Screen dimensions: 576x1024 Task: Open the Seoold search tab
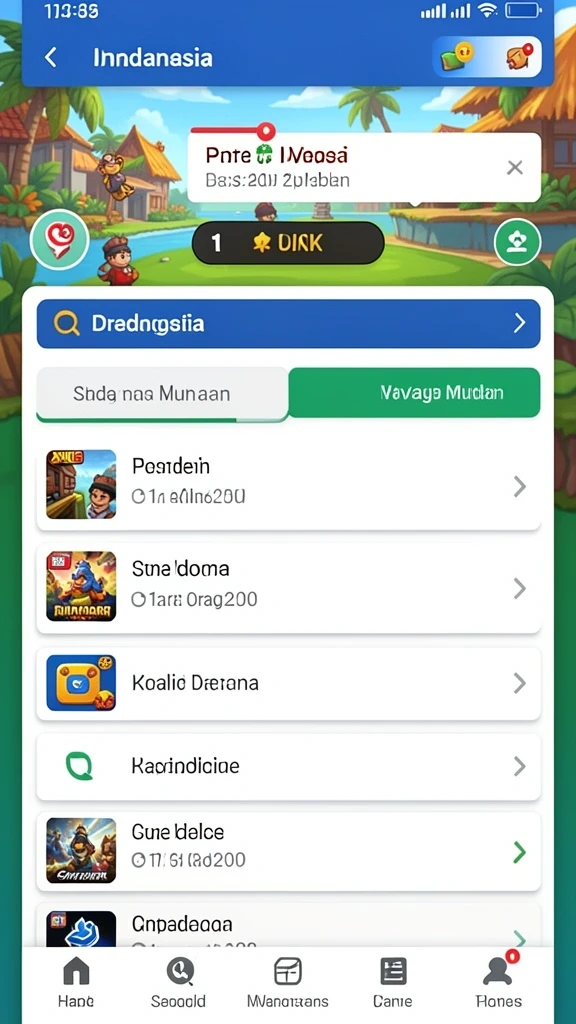178,982
